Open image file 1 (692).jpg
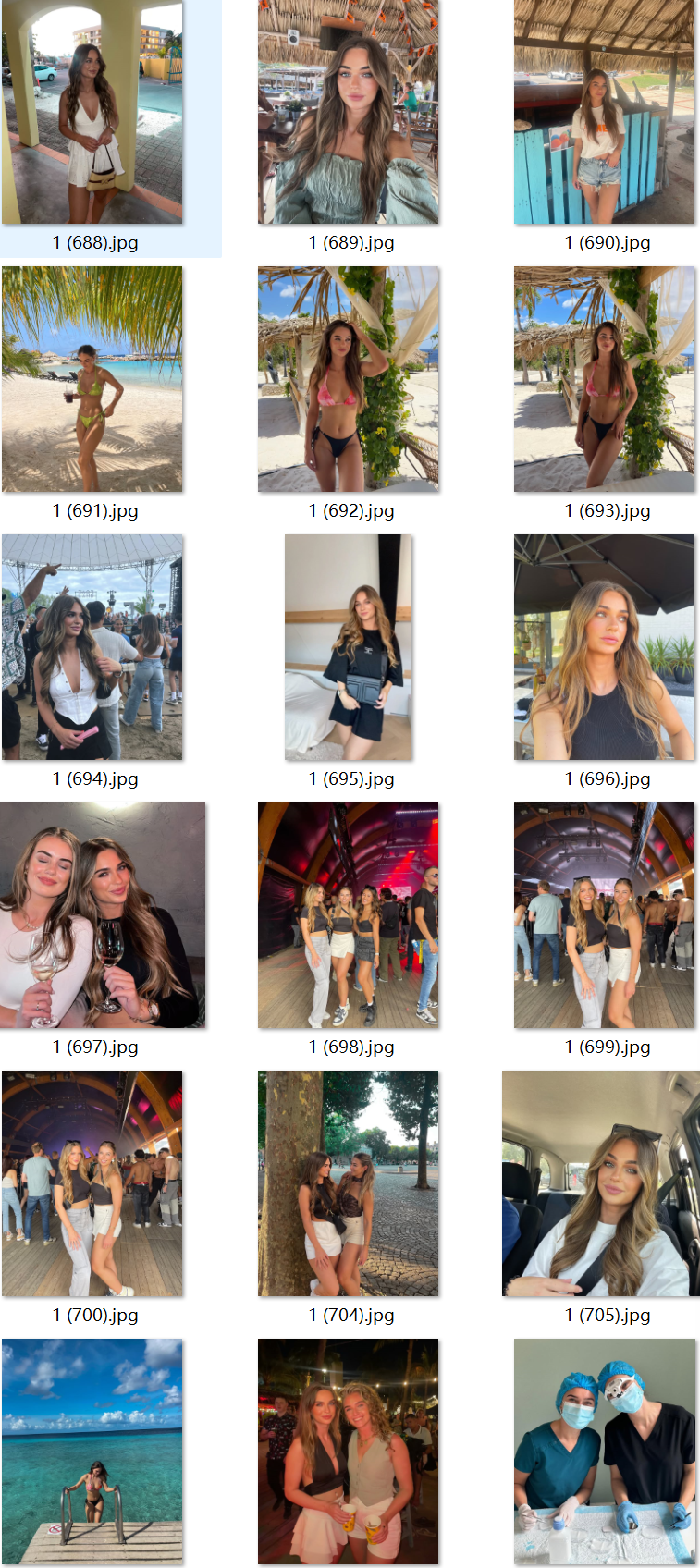 349,379
